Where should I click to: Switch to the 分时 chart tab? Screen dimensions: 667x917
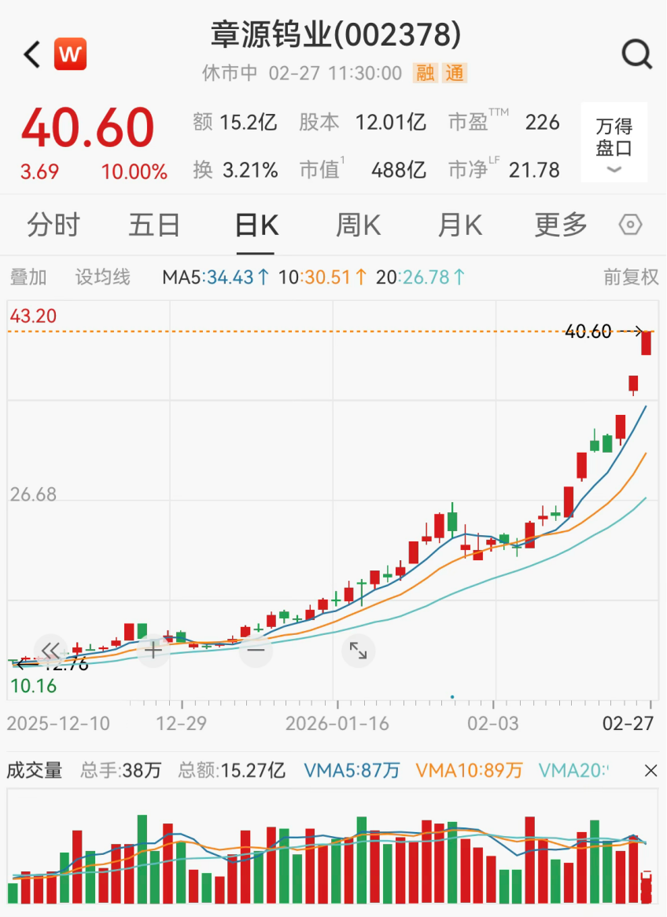coord(53,226)
